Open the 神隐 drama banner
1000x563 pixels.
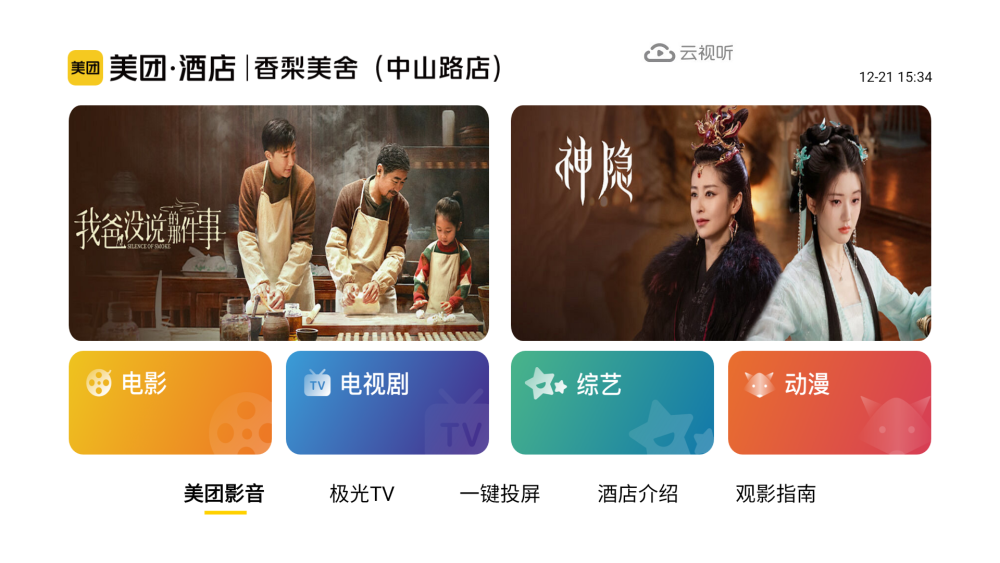coord(720,223)
